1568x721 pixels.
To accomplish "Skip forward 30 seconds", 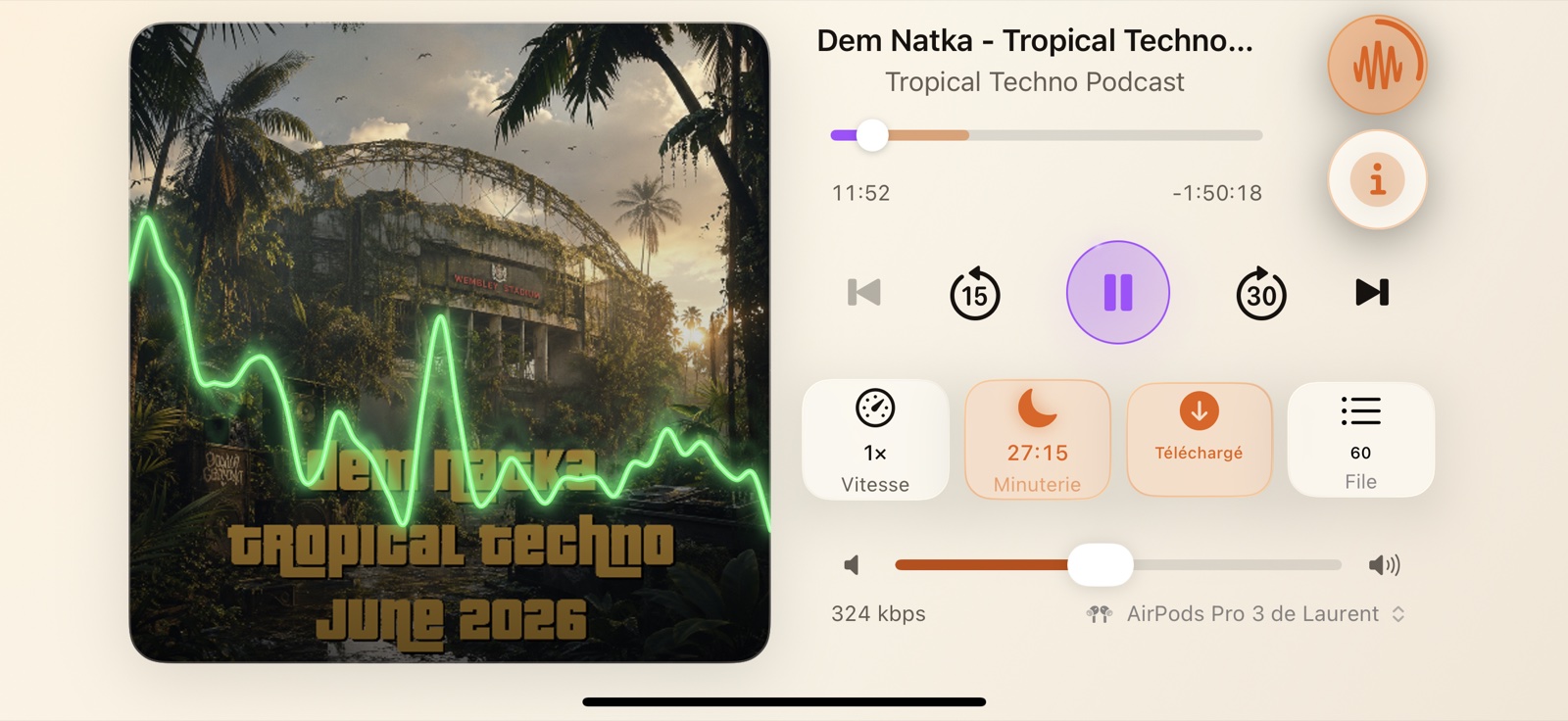I will (x=1260, y=293).
